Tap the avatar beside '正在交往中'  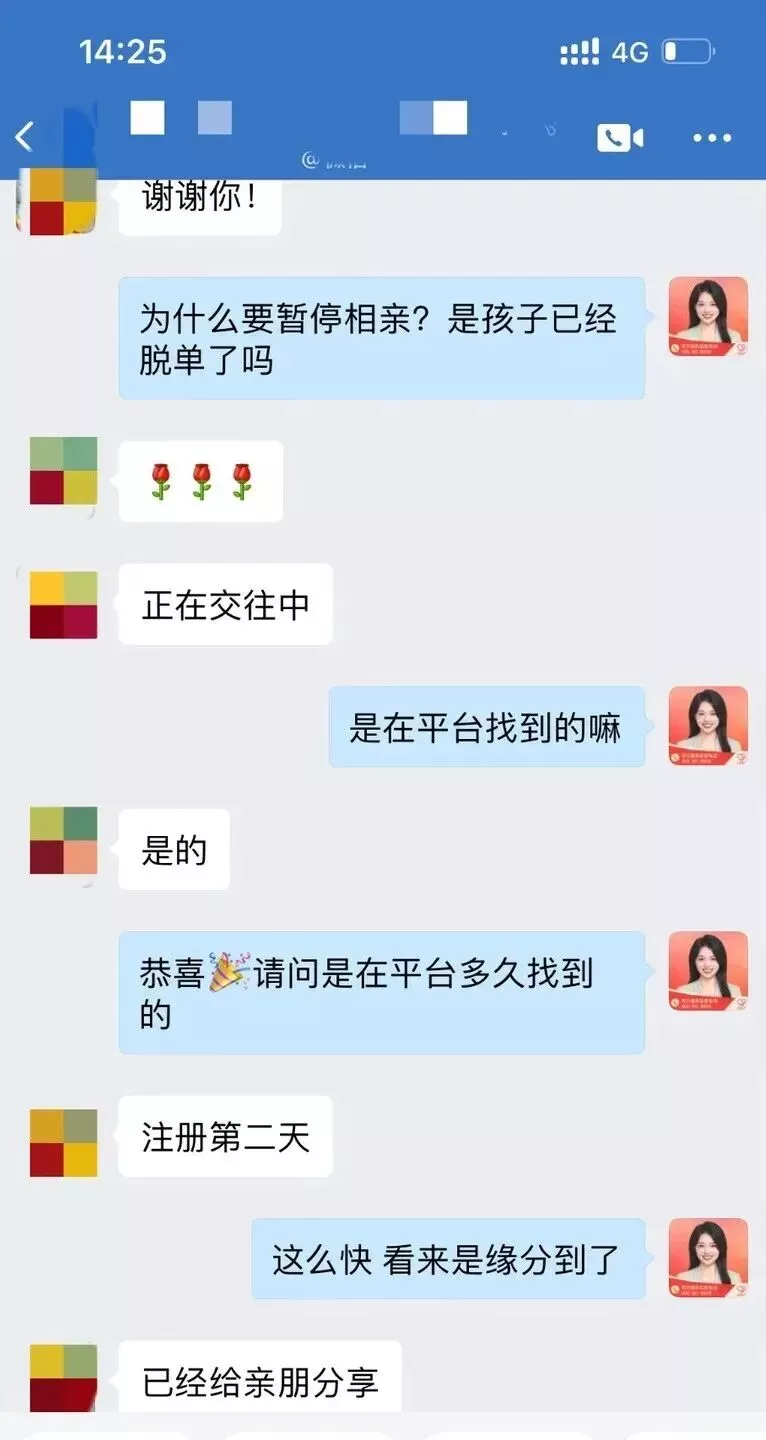[x=62, y=604]
